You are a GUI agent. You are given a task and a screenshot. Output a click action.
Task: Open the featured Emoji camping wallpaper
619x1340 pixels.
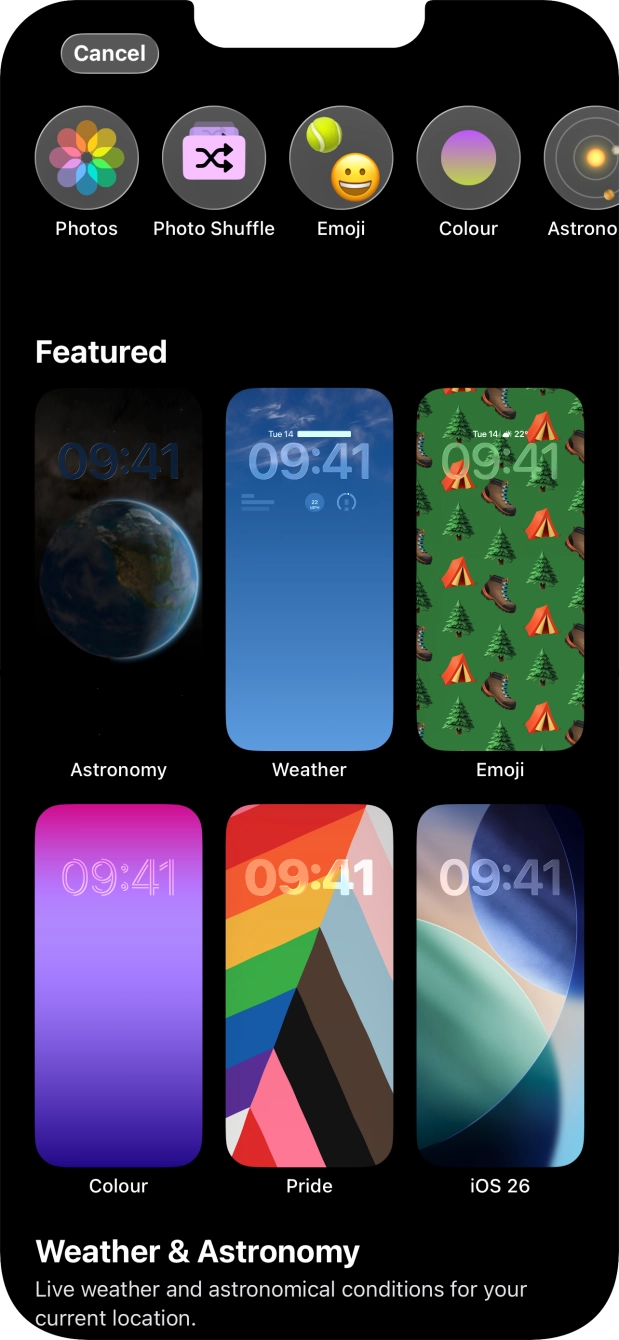(x=500, y=569)
